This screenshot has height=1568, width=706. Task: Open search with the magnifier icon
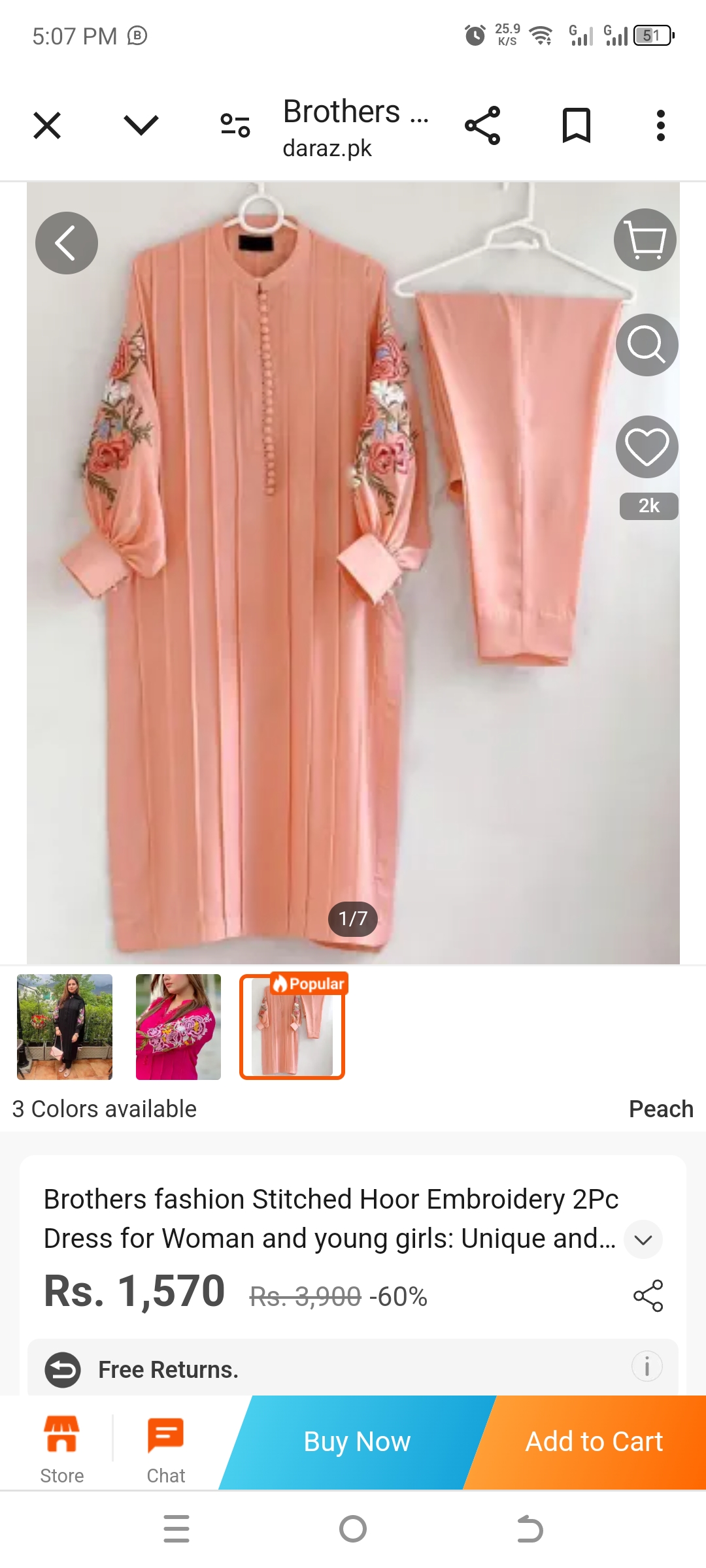(647, 344)
